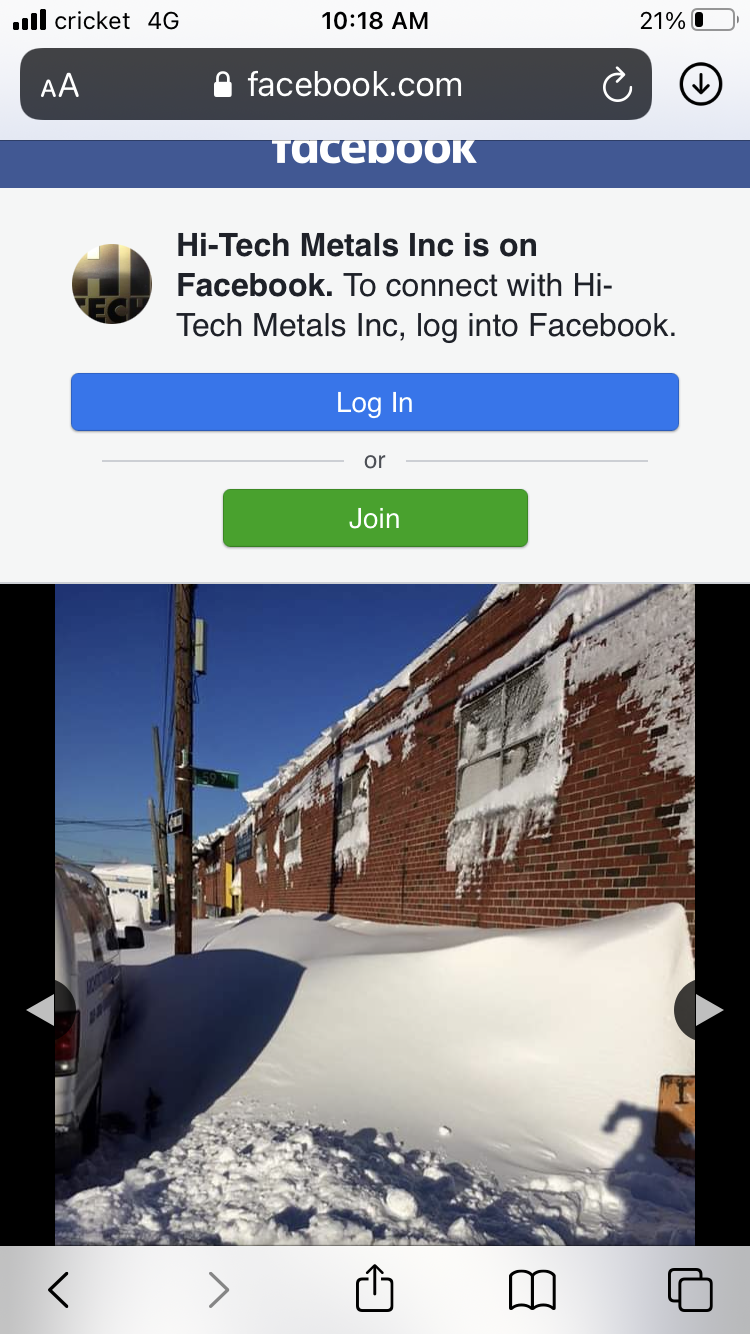Image resolution: width=750 pixels, height=1334 pixels.
Task: Go back to the previous page
Action: [59, 1290]
